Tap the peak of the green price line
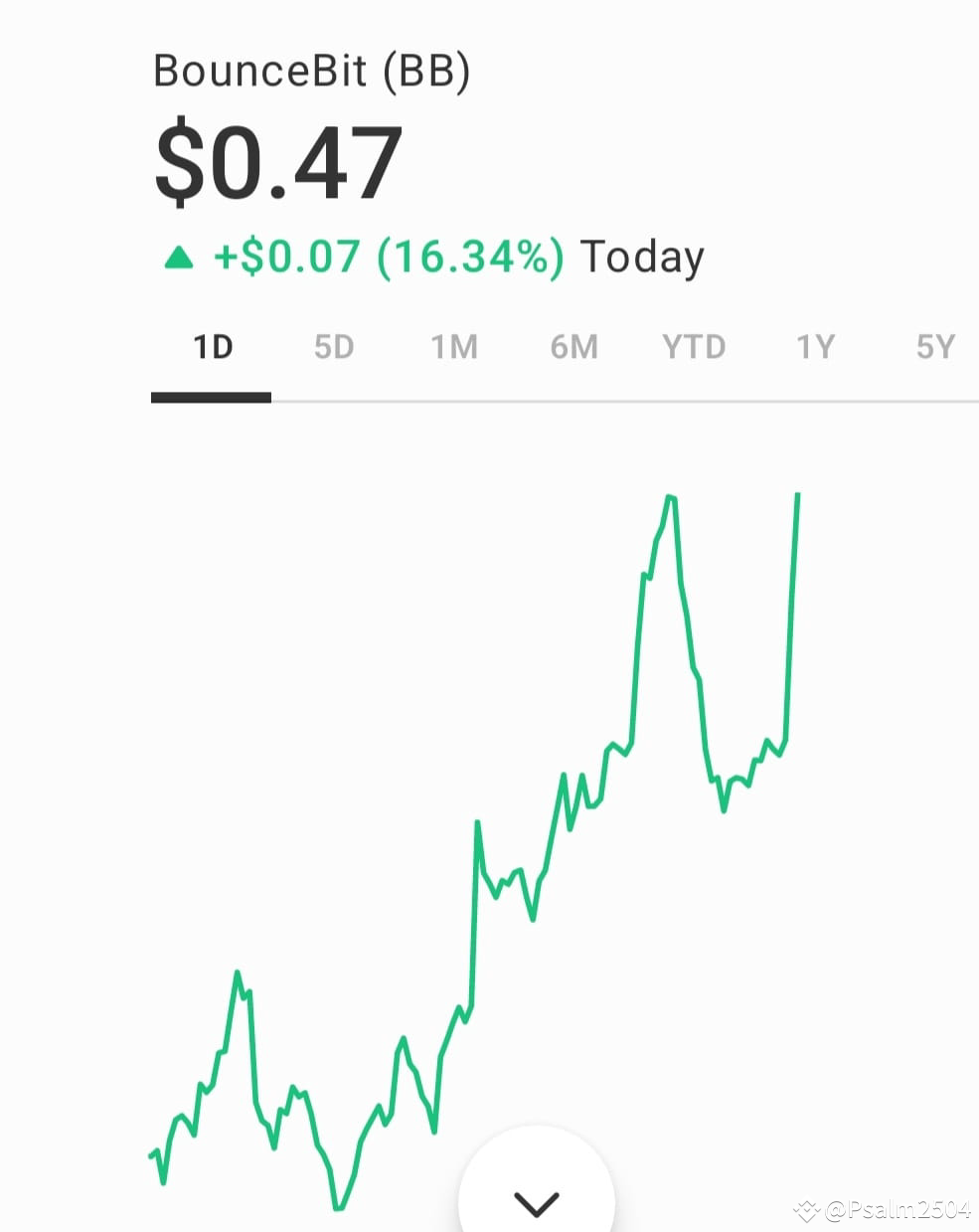This screenshot has height=1232, width=979. (671, 497)
